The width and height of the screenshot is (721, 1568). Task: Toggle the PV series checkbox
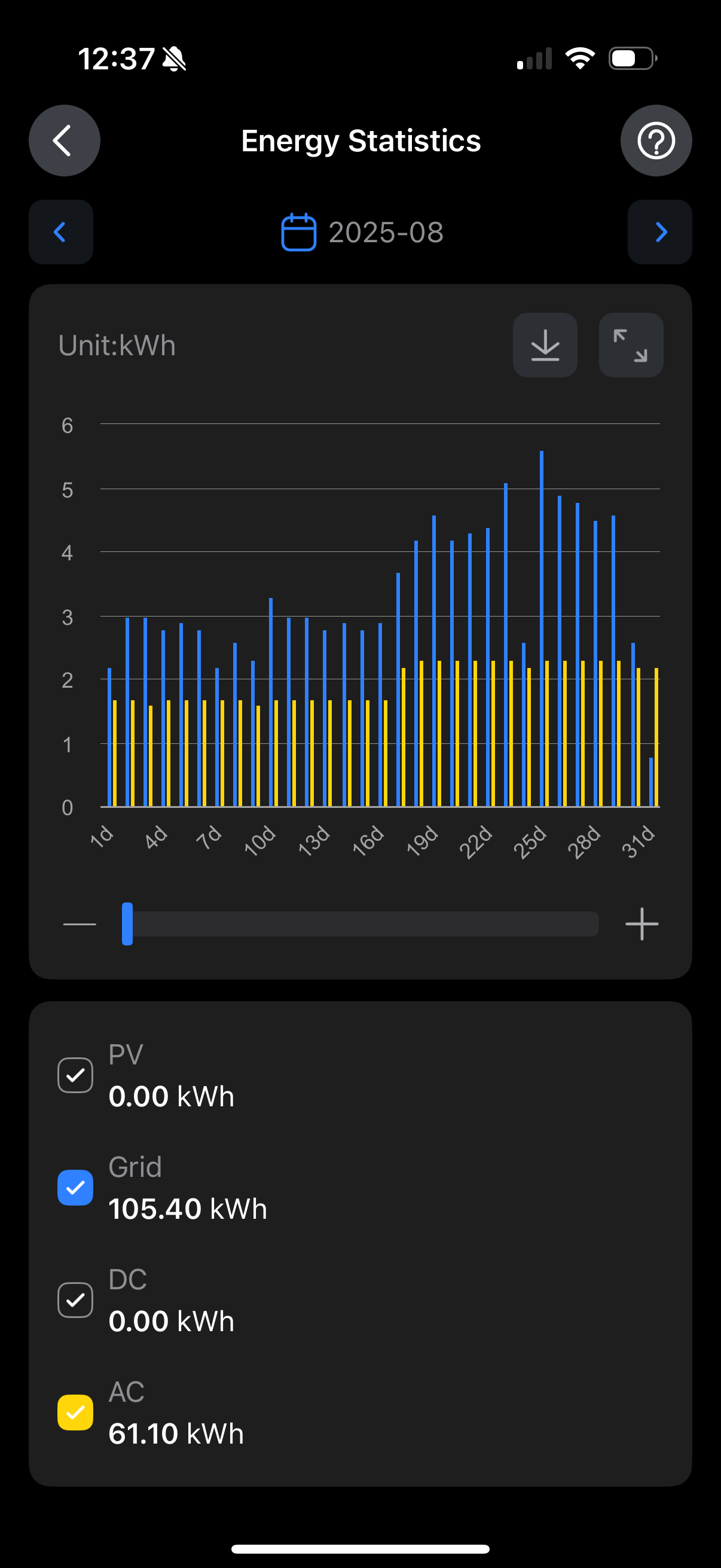click(x=75, y=1076)
